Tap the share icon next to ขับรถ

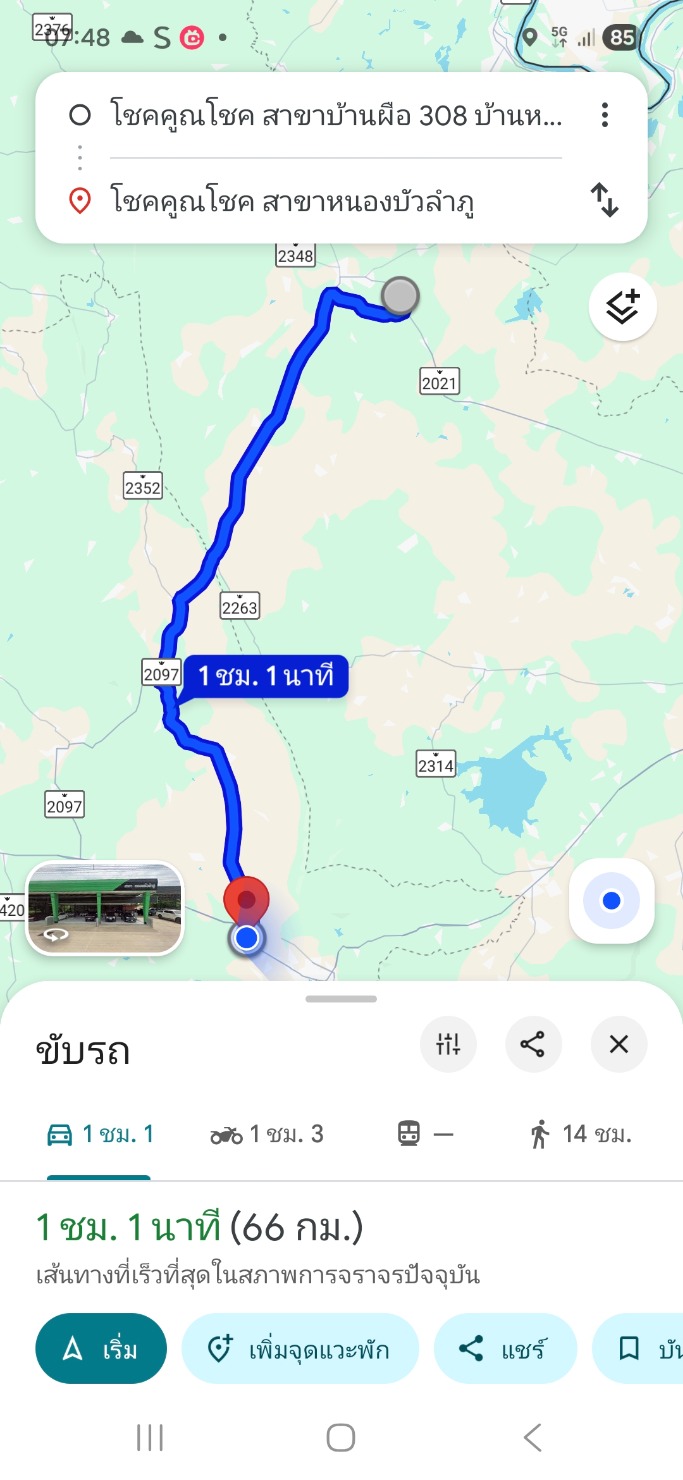(x=533, y=1045)
